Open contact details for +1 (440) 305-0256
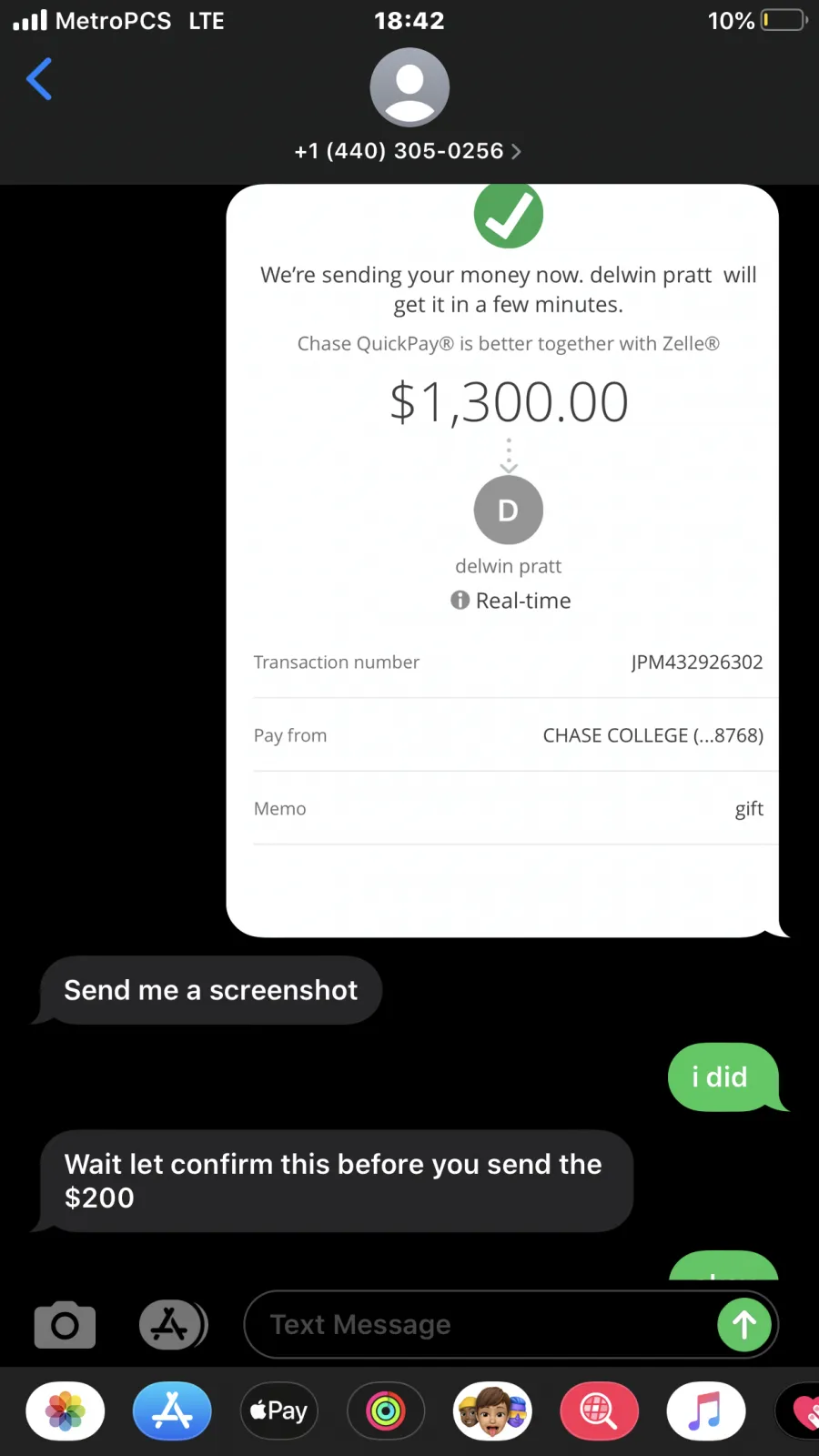Viewport: 819px width, 1456px height. [x=409, y=151]
